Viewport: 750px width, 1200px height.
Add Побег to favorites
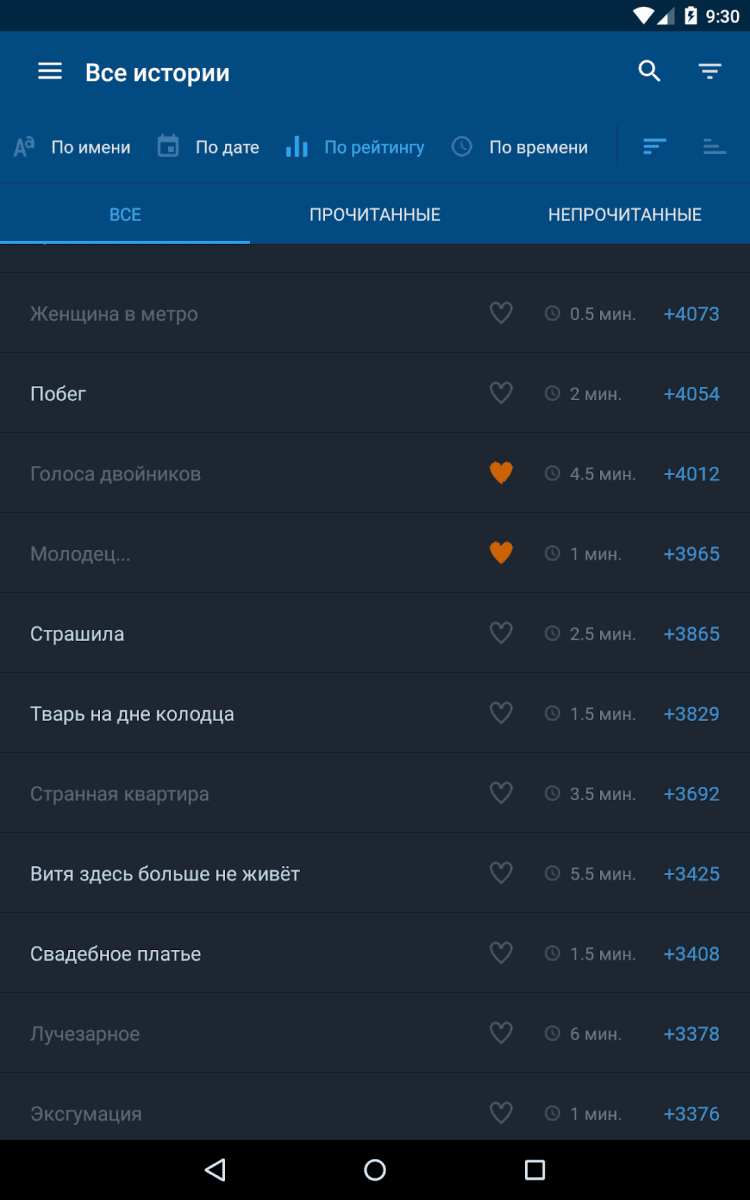tap(501, 394)
